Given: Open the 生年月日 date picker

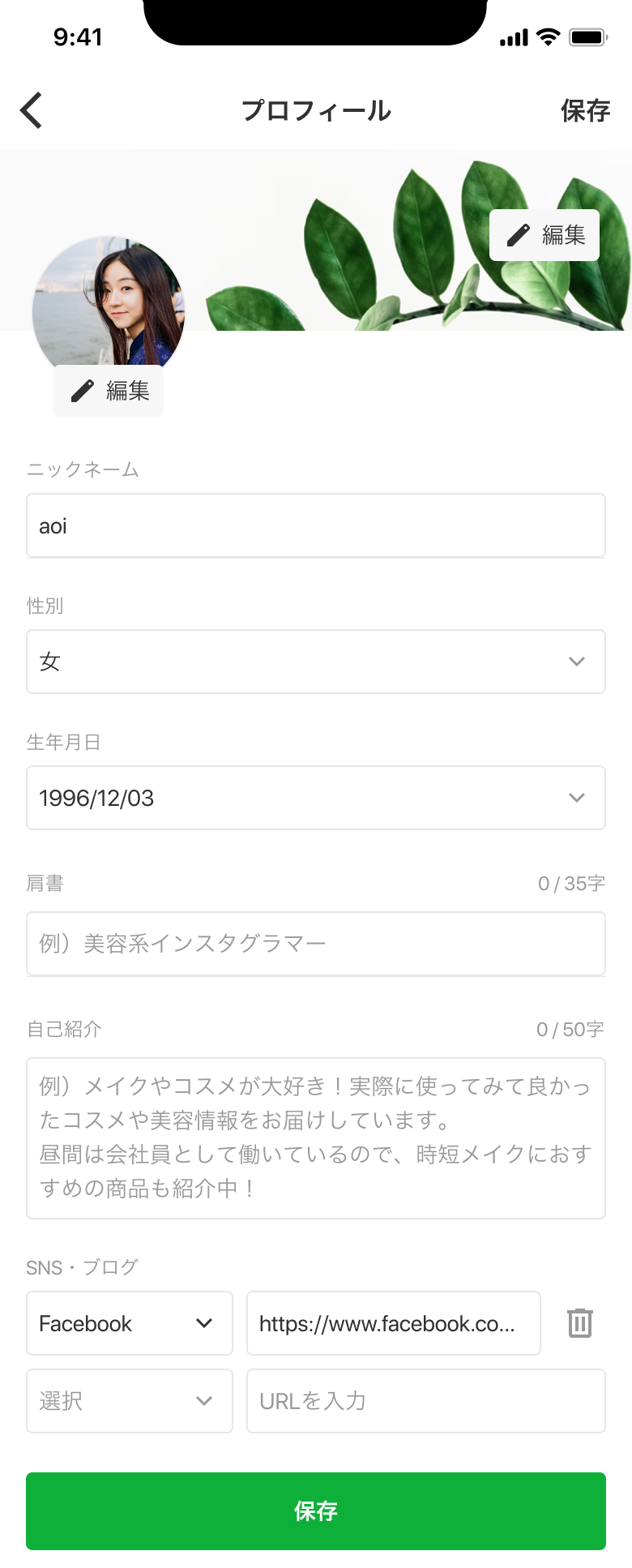Looking at the screenshot, I should click(x=316, y=798).
